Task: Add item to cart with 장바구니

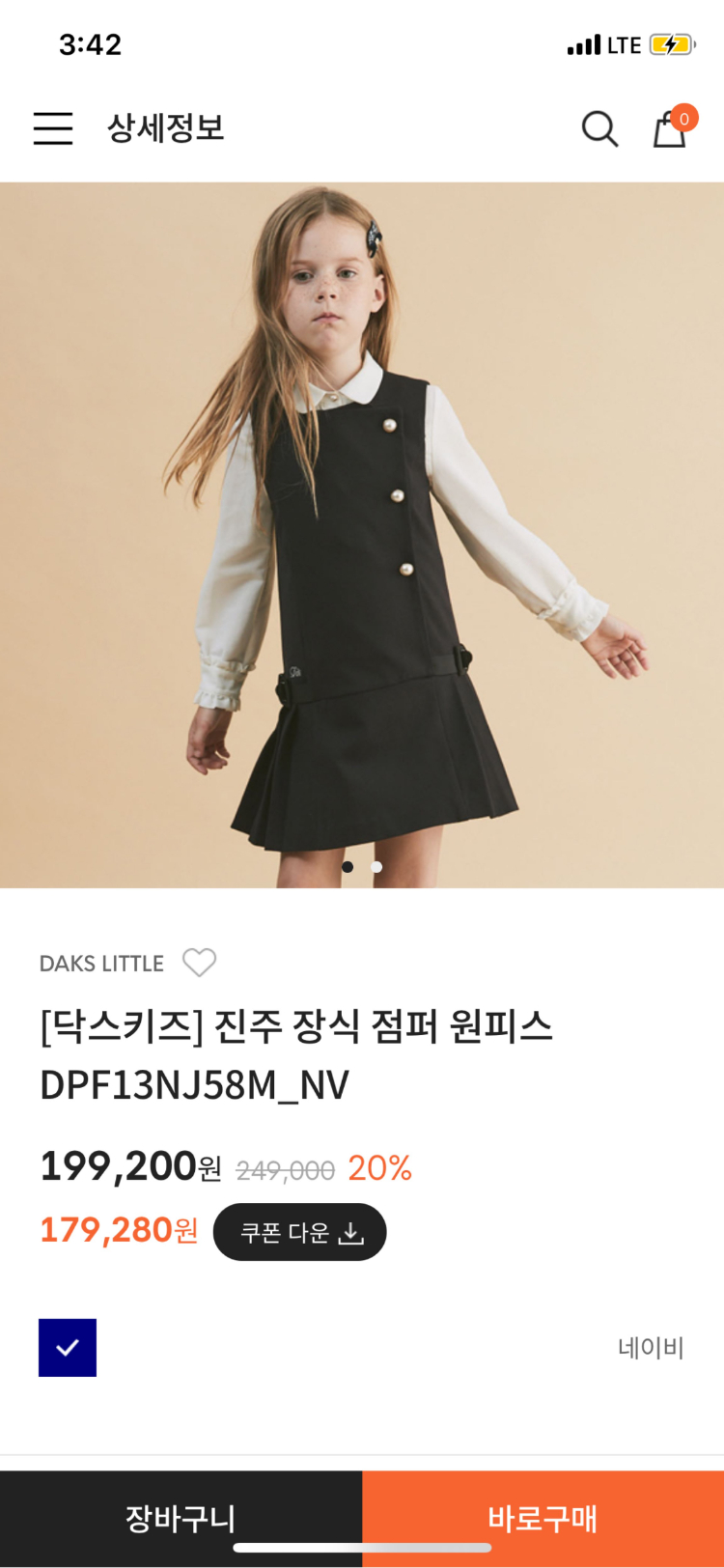Action: pos(181,1518)
